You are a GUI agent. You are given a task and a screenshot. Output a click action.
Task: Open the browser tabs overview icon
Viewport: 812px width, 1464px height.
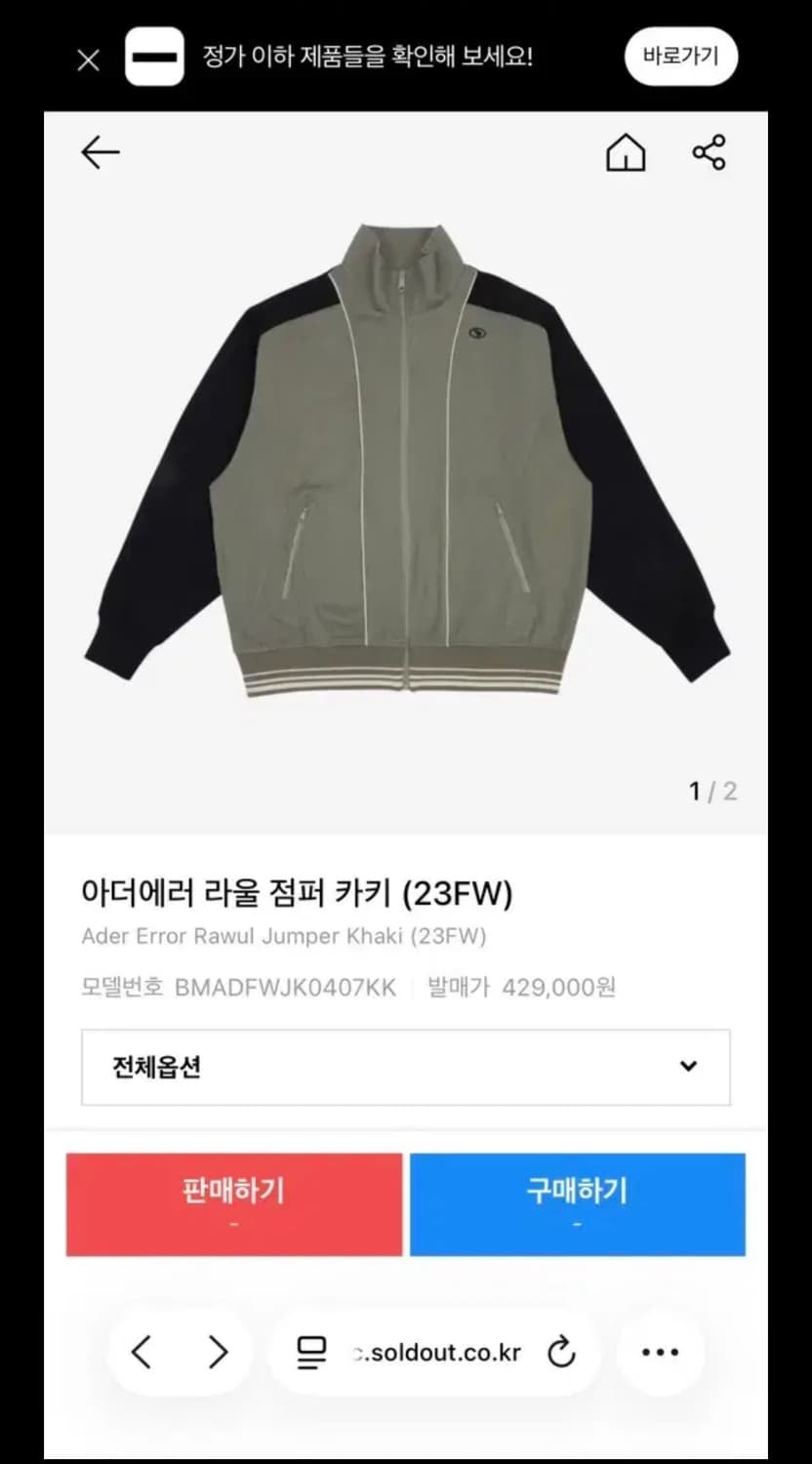306,1352
